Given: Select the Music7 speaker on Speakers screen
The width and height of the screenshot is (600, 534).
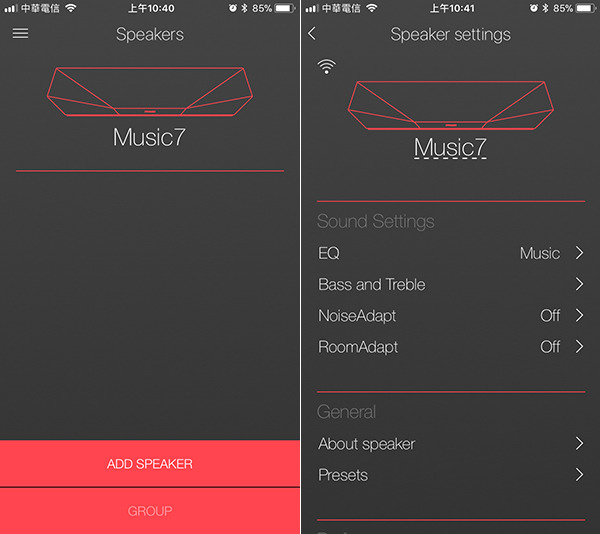Looking at the screenshot, I should click(x=150, y=107).
